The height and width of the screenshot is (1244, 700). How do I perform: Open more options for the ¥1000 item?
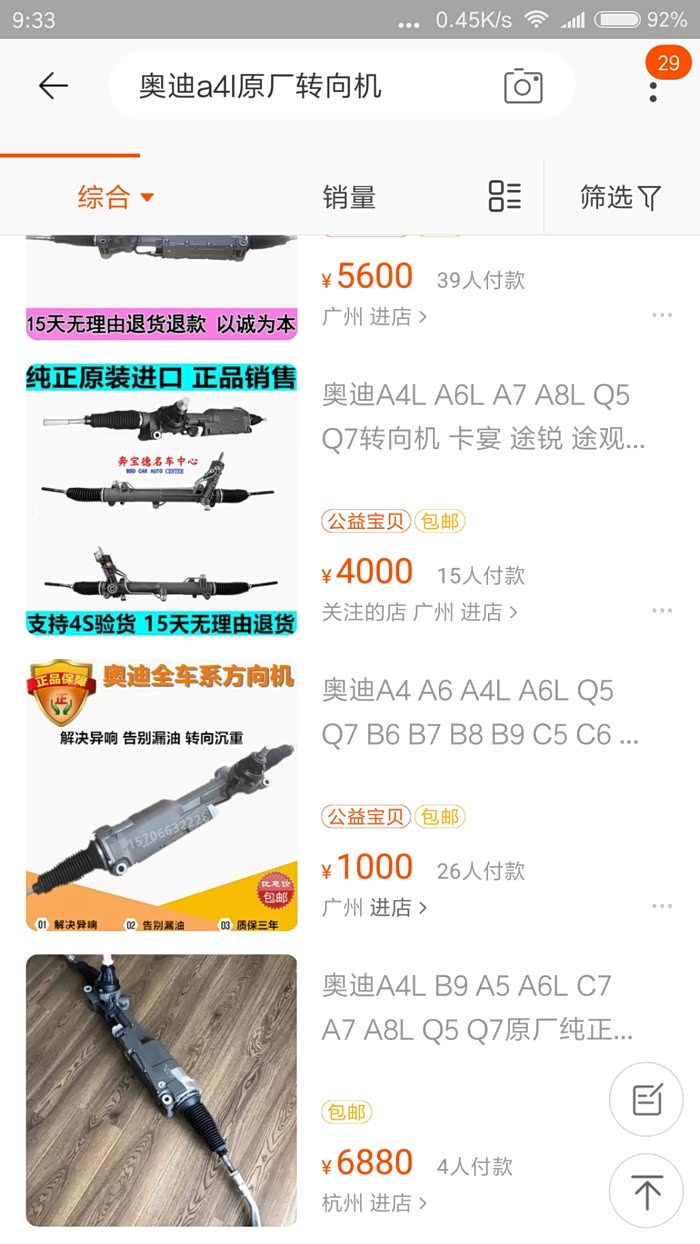[x=661, y=906]
